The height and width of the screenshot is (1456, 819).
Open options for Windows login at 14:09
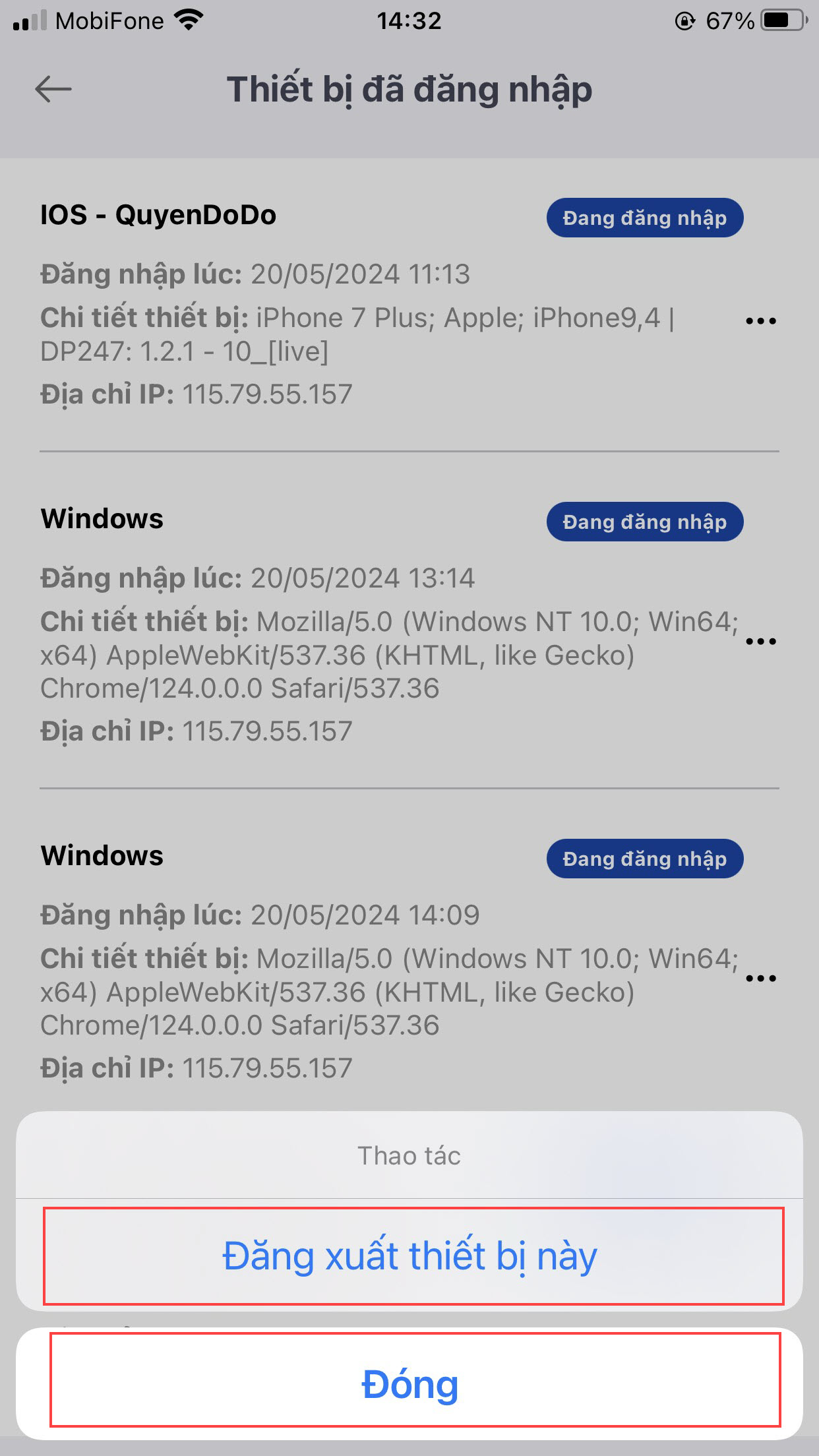[760, 978]
